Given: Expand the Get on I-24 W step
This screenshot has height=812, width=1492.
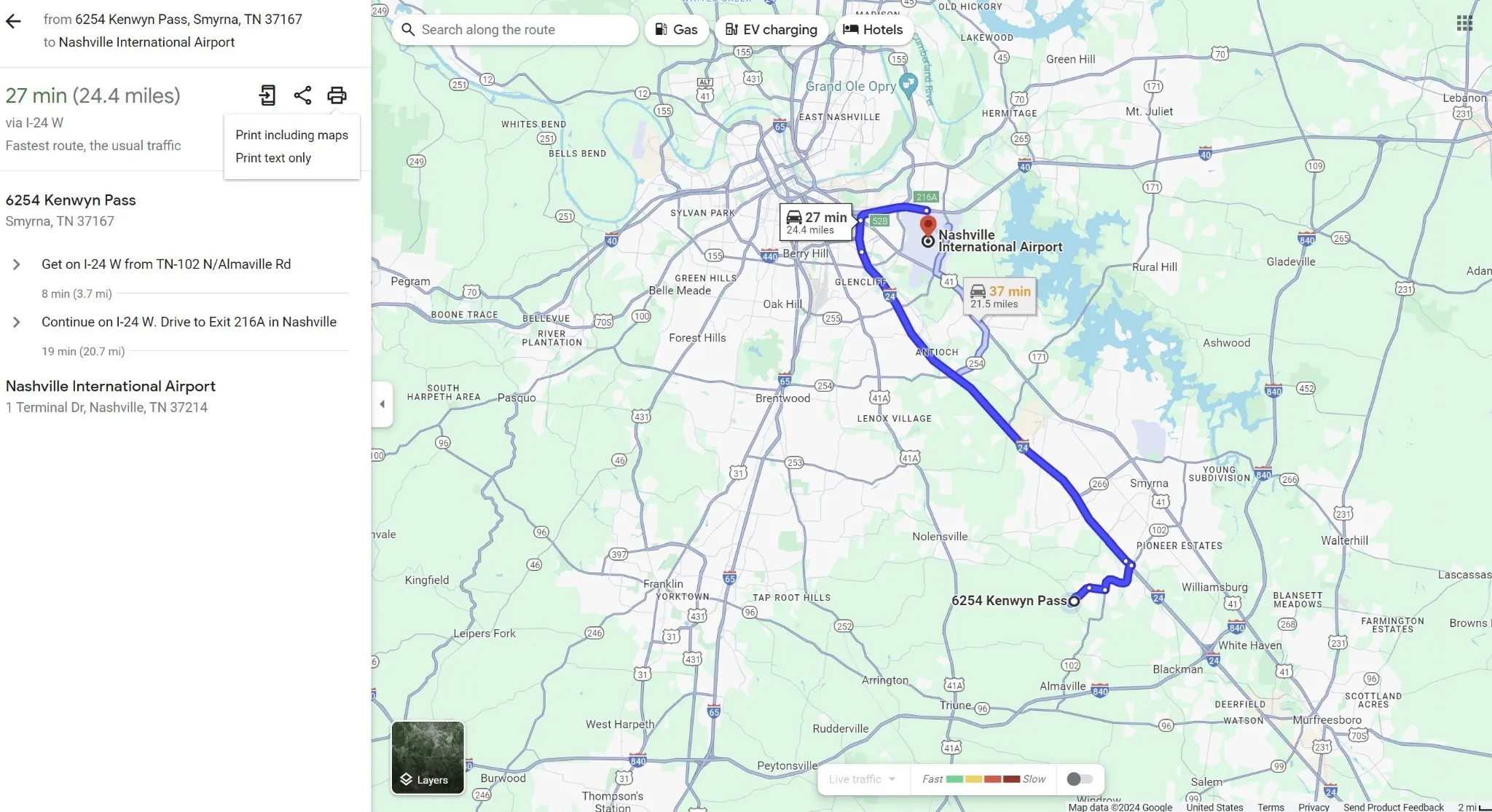Looking at the screenshot, I should point(17,264).
